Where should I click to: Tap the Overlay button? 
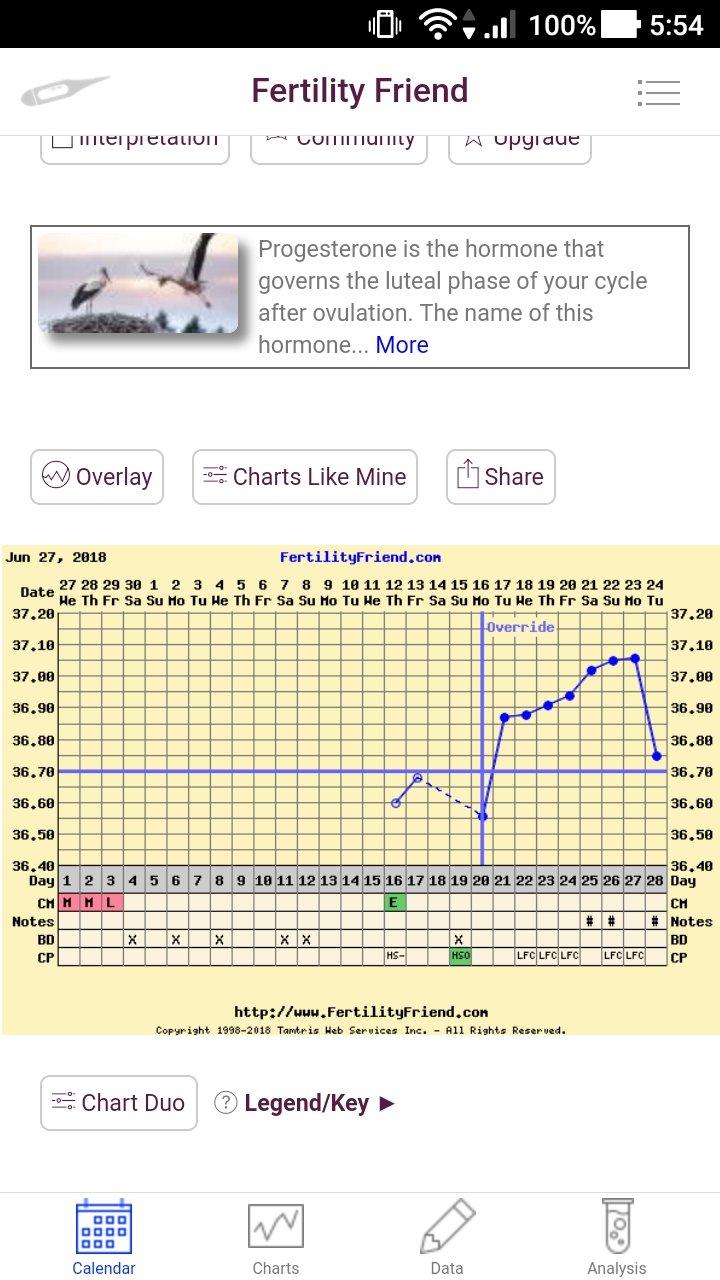coord(97,477)
